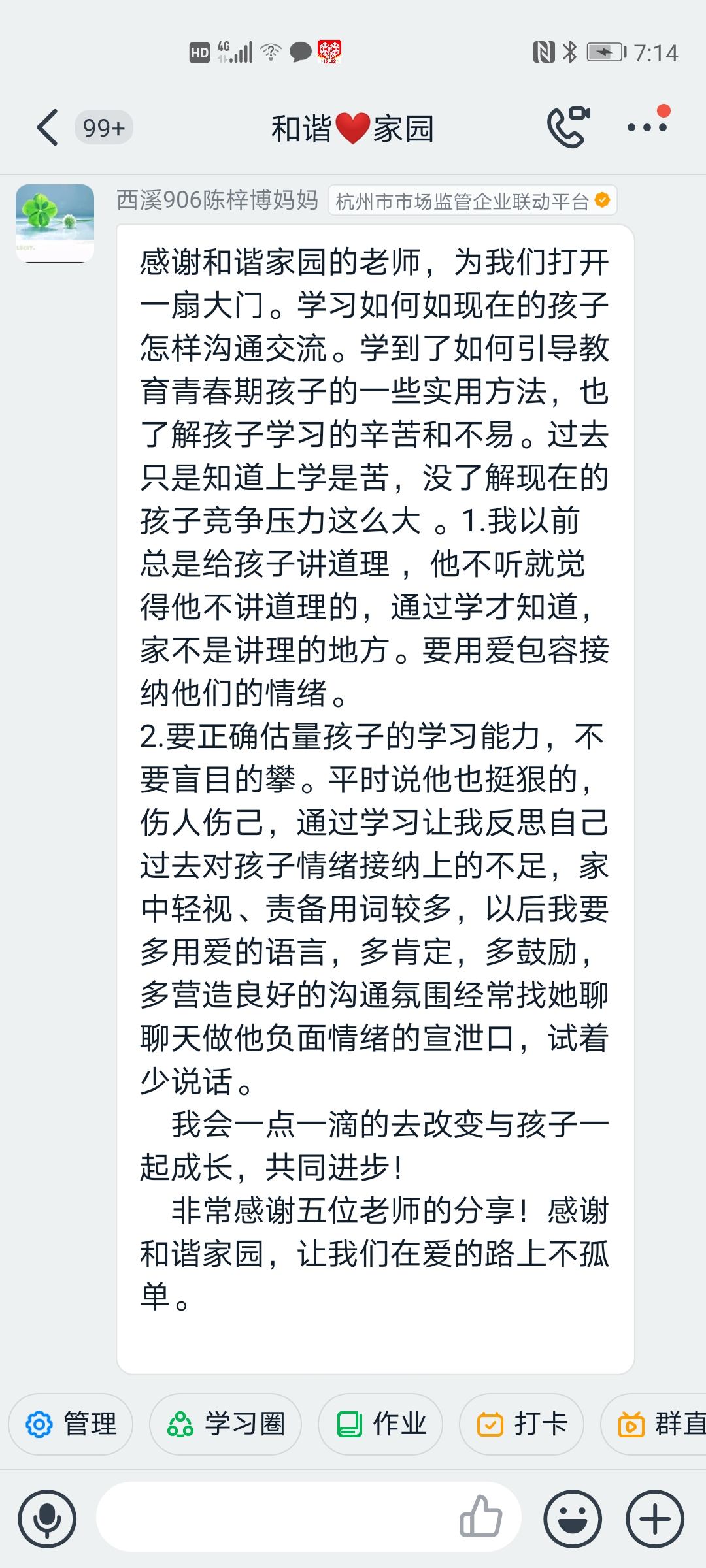Start a group voice or video call
Viewport: 706px width, 1568px height.
pyautogui.click(x=568, y=127)
